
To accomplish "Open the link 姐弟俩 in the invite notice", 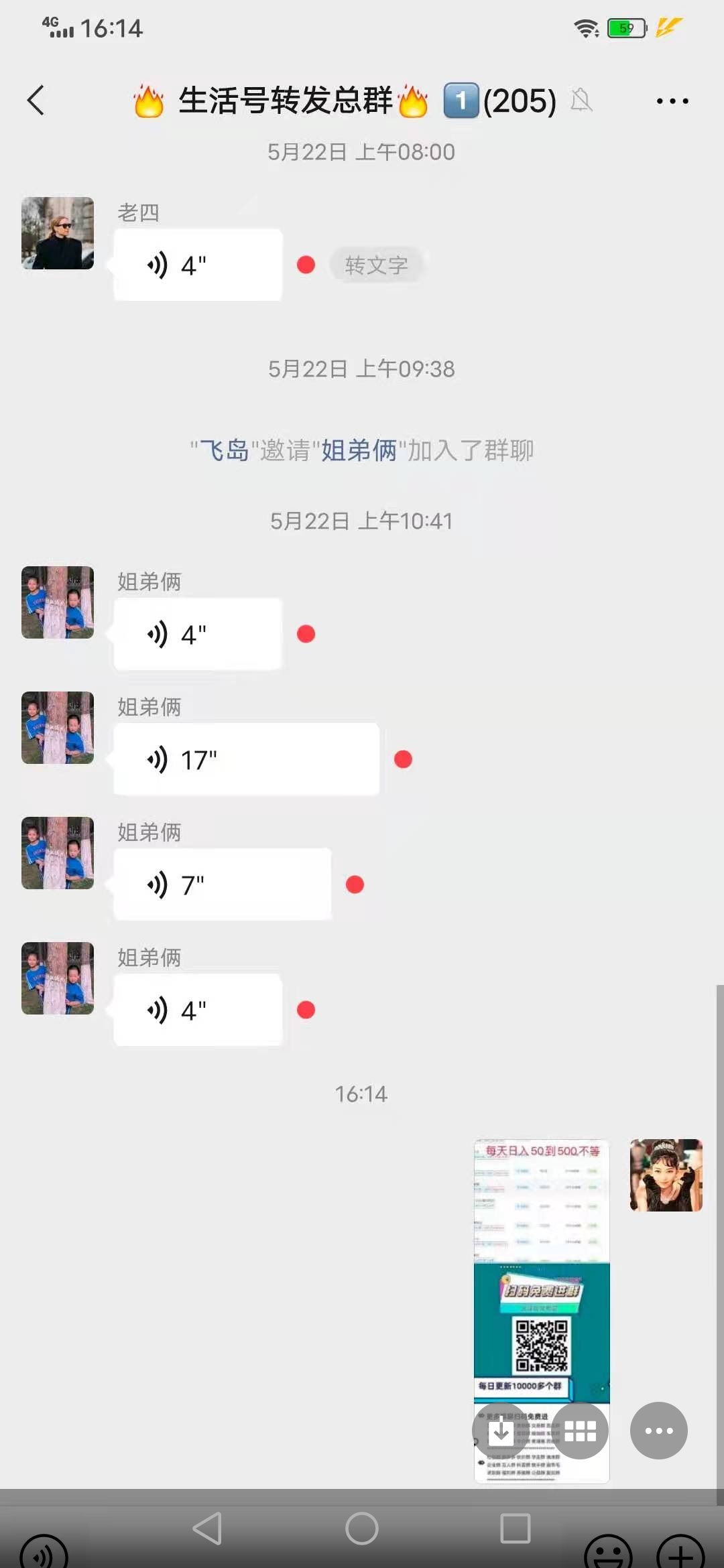I will pyautogui.click(x=359, y=450).
